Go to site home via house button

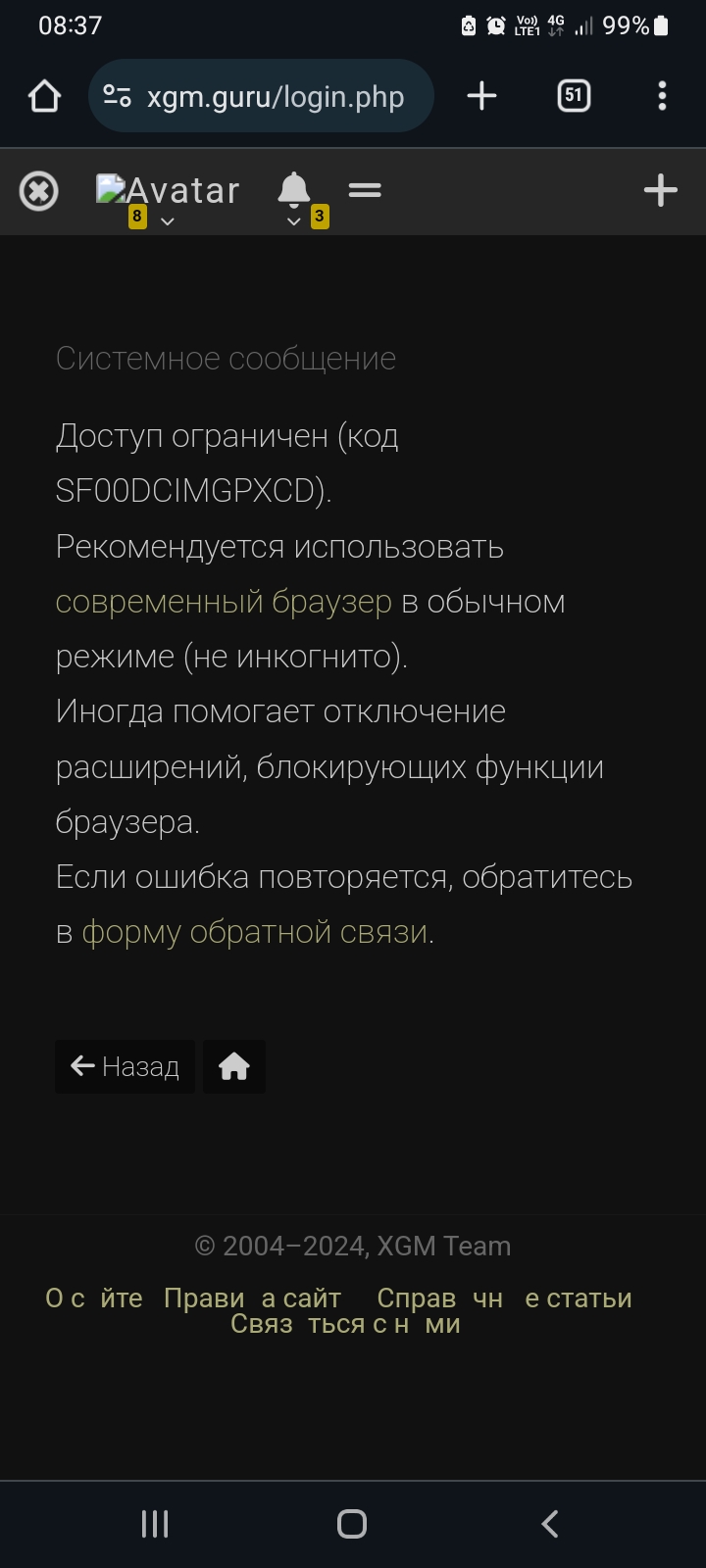click(x=233, y=1066)
